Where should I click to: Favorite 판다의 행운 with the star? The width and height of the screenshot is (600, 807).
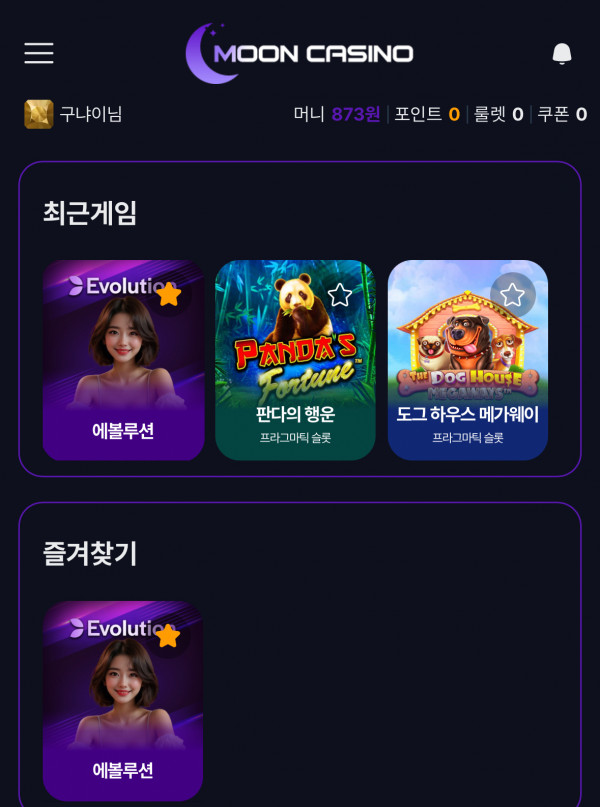click(x=340, y=294)
